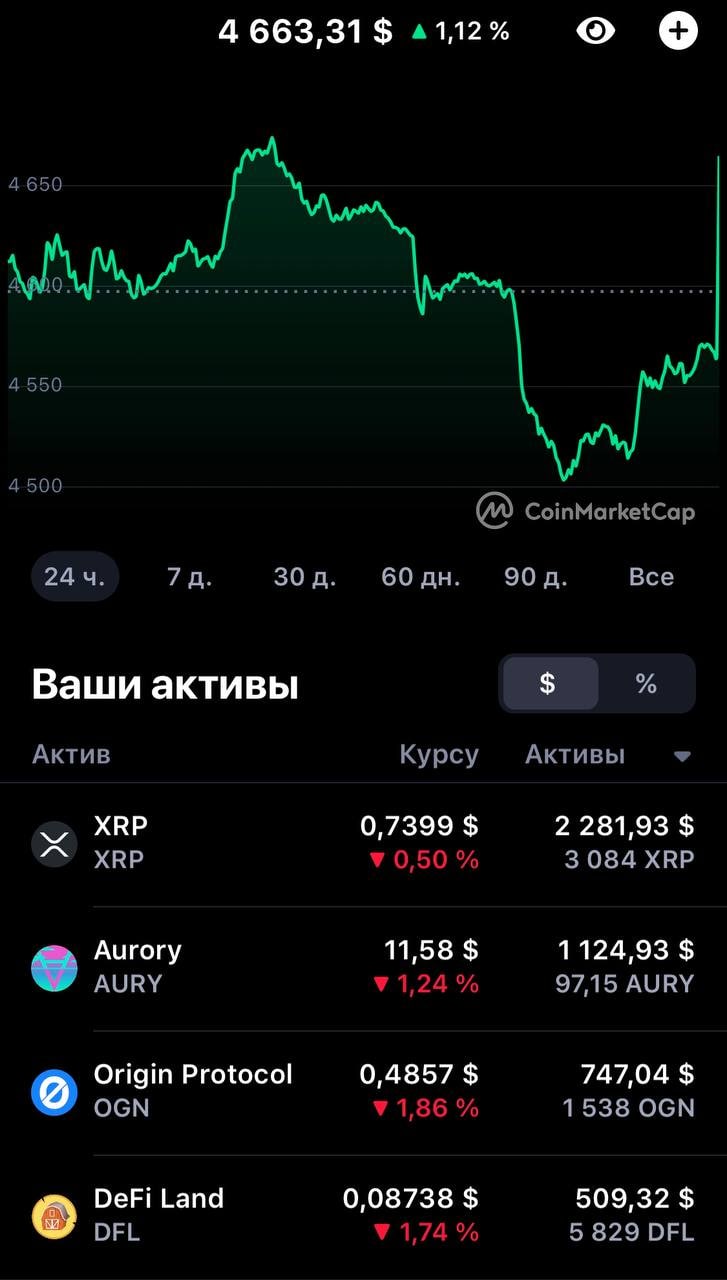The width and height of the screenshot is (727, 1280).
Task: Open the 90-day chart view
Action: [536, 577]
